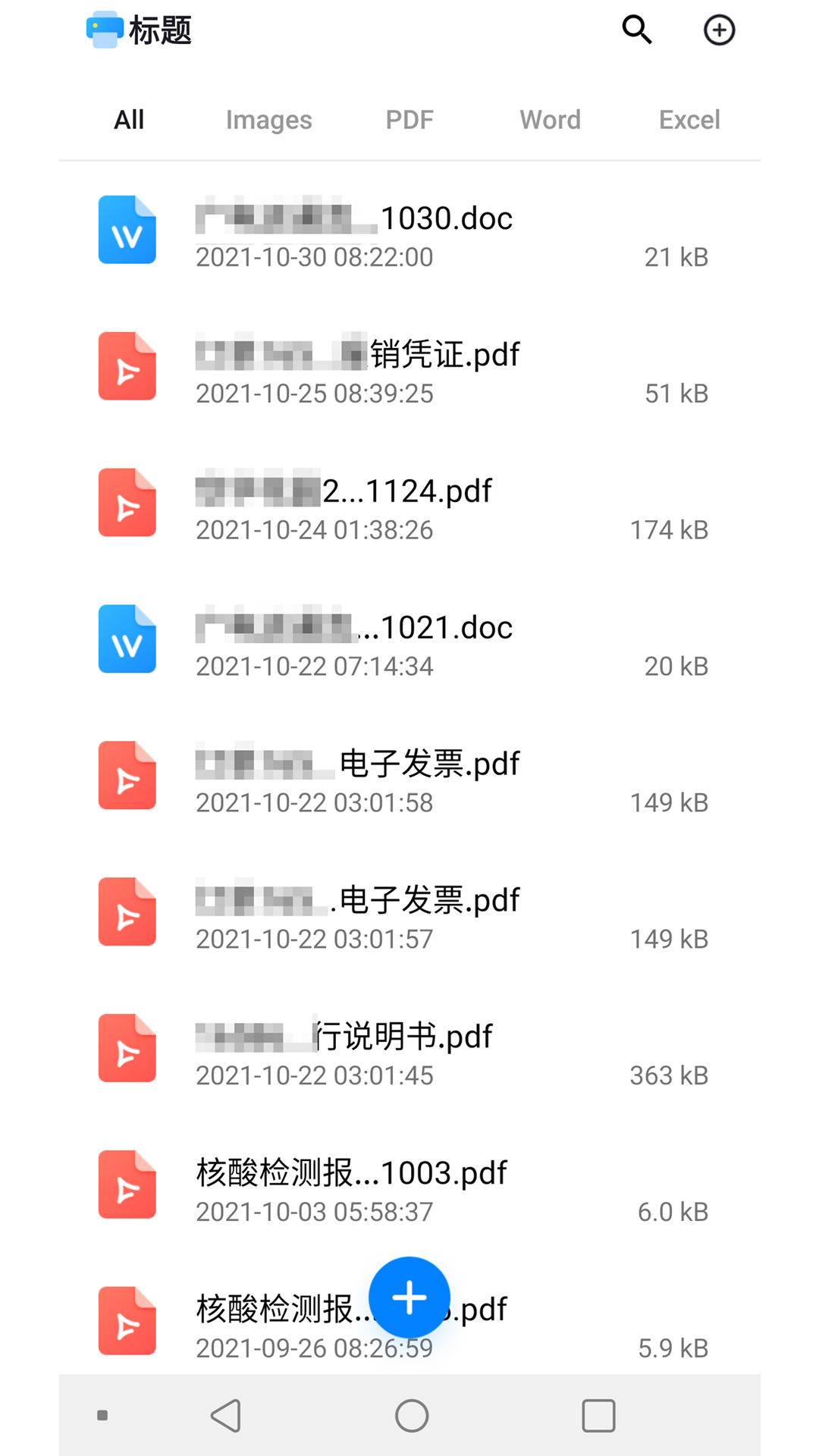The width and height of the screenshot is (819, 1456).
Task: Open the Word icon for 1030.doc
Action: coord(127,230)
